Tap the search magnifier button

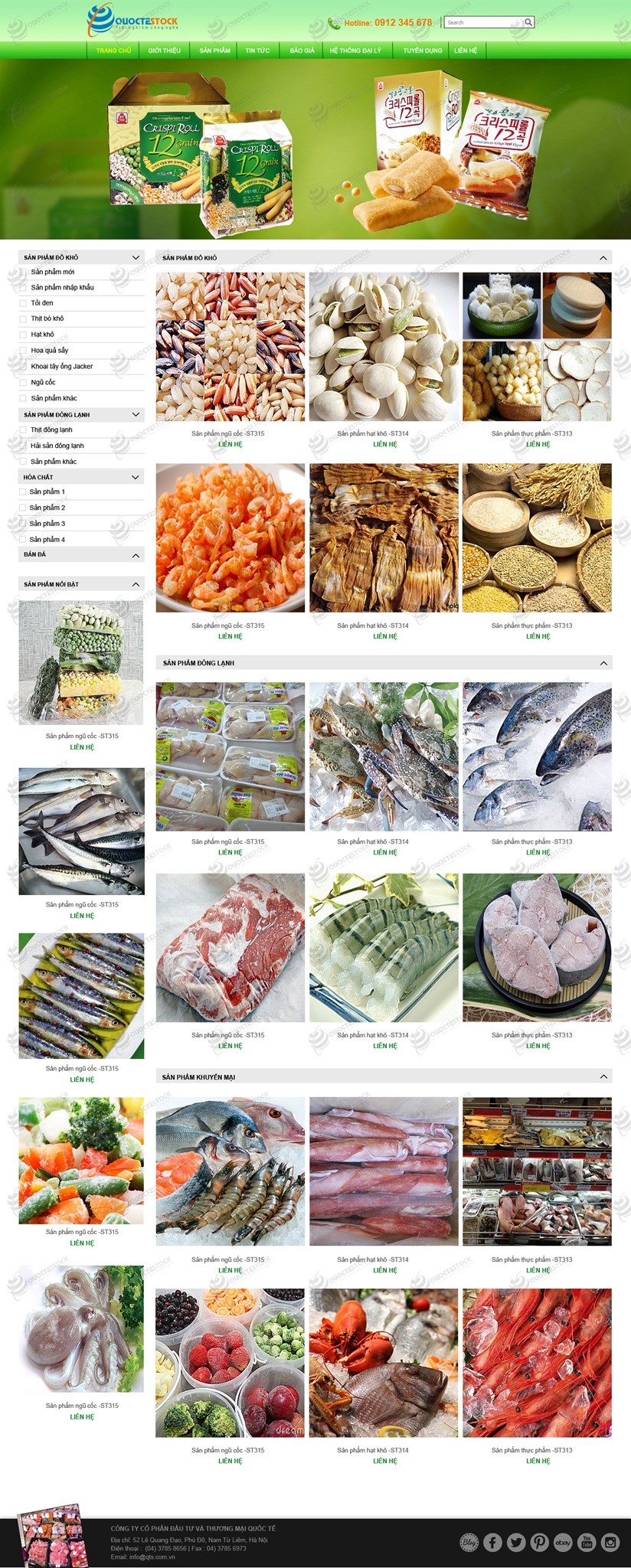[x=528, y=22]
